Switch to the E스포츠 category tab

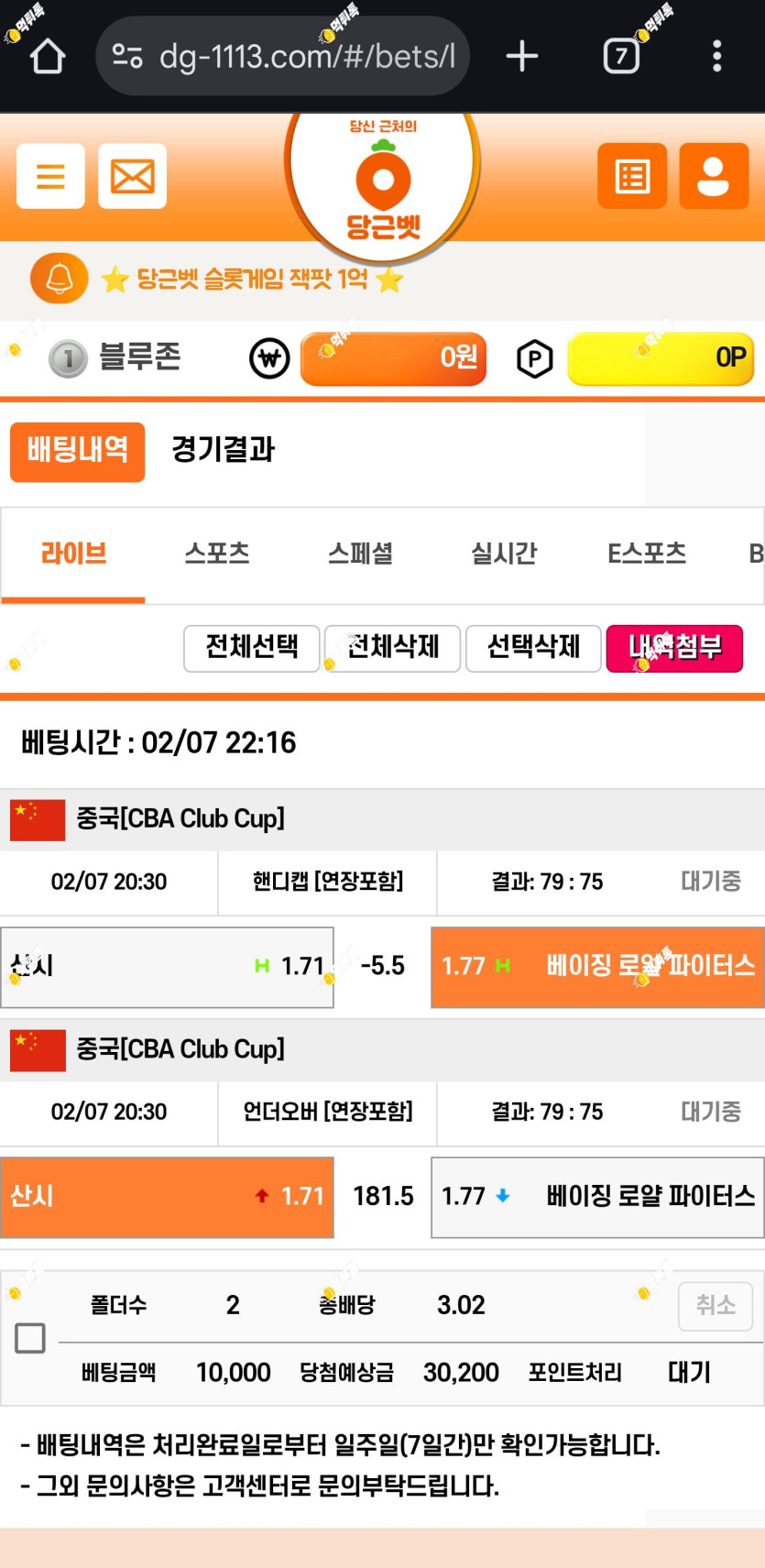647,554
